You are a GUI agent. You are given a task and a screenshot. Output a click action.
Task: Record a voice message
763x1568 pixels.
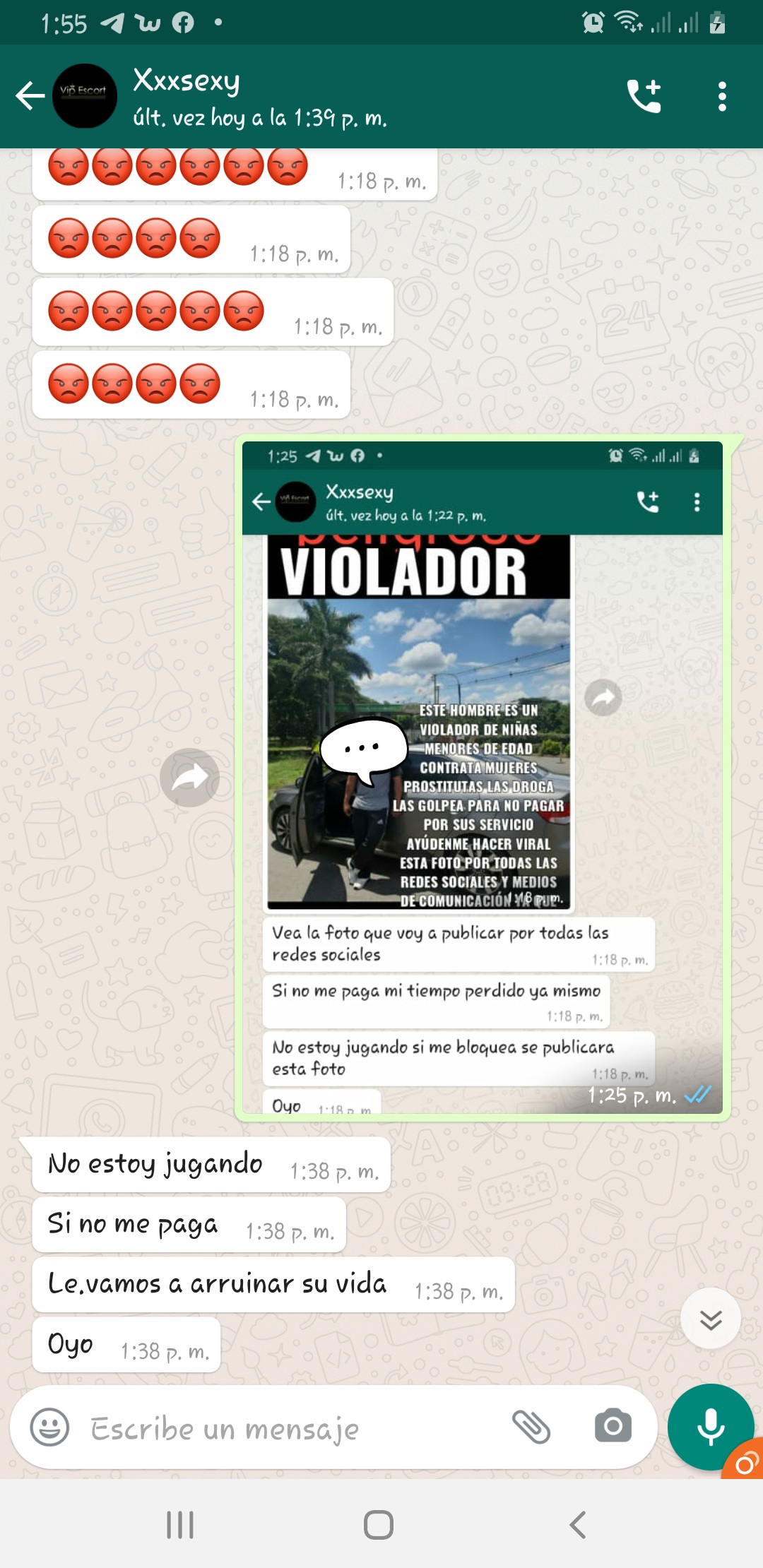(709, 1427)
